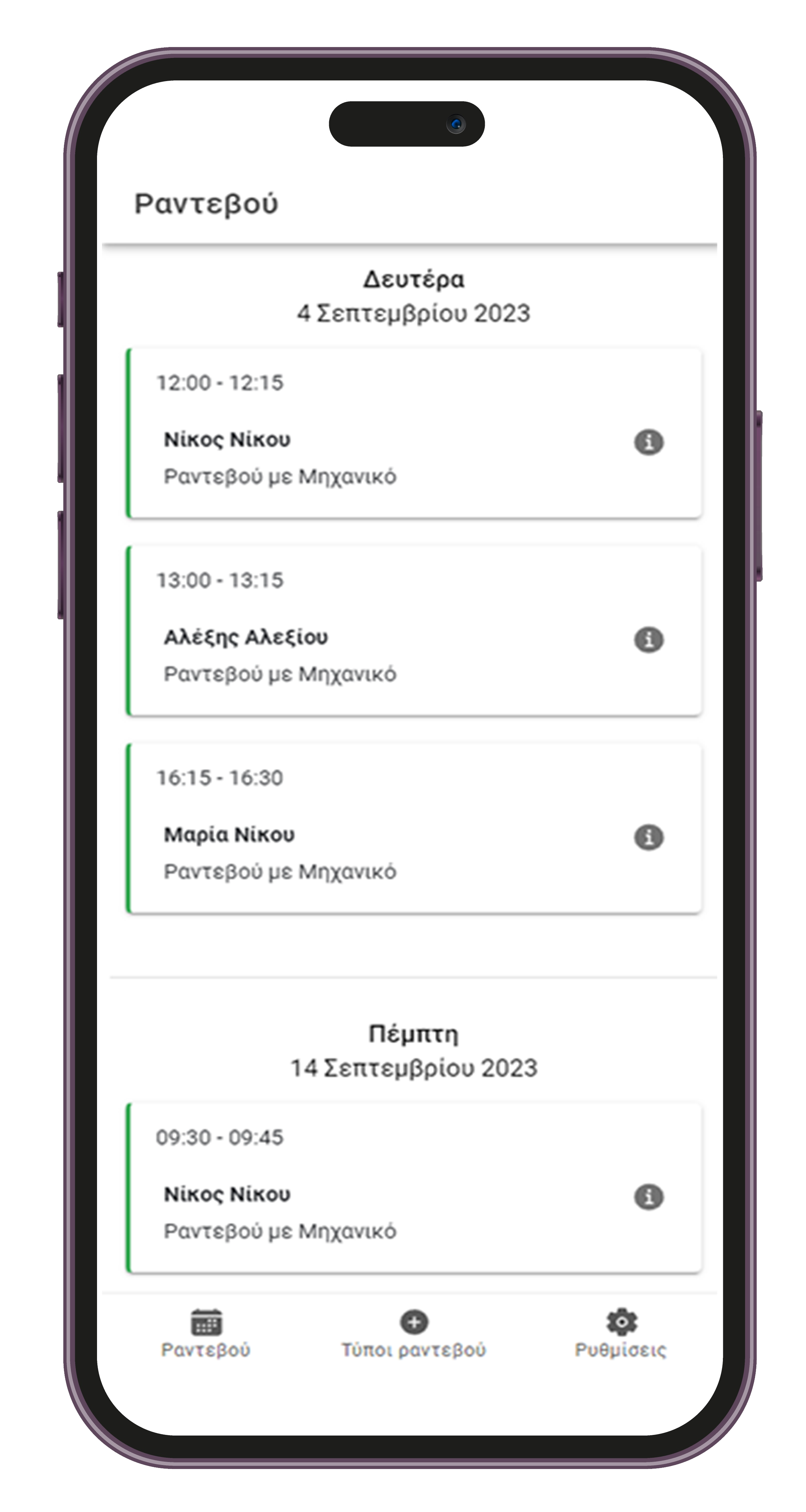Open info for the 12:00 - 12:15 appointment
The width and height of the screenshot is (806, 1512).
[648, 442]
